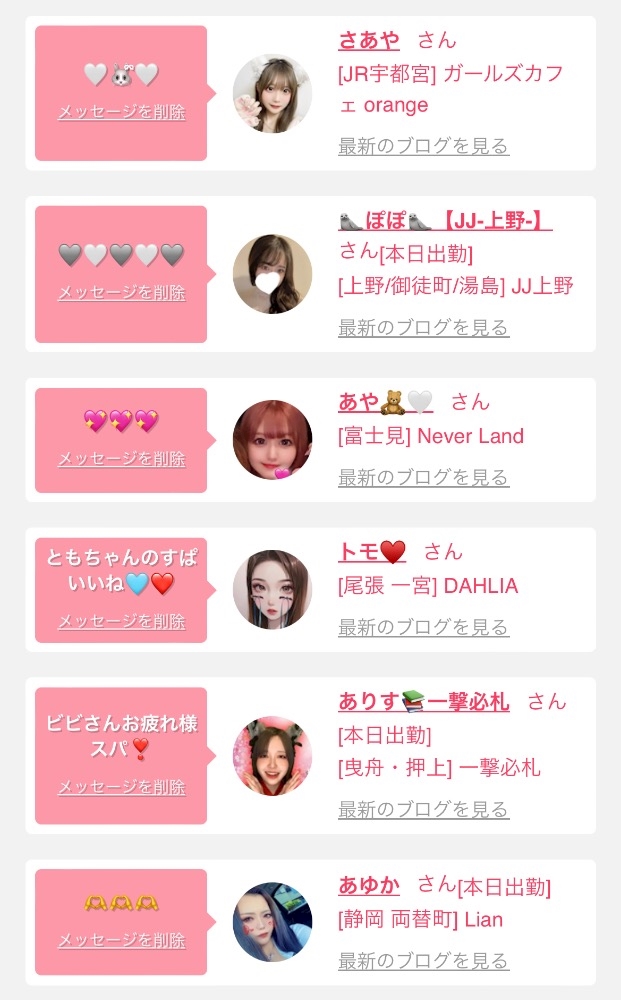View latest blog of あゆか from Lian
Viewport: 621px width, 1000px height.
pyautogui.click(x=423, y=961)
